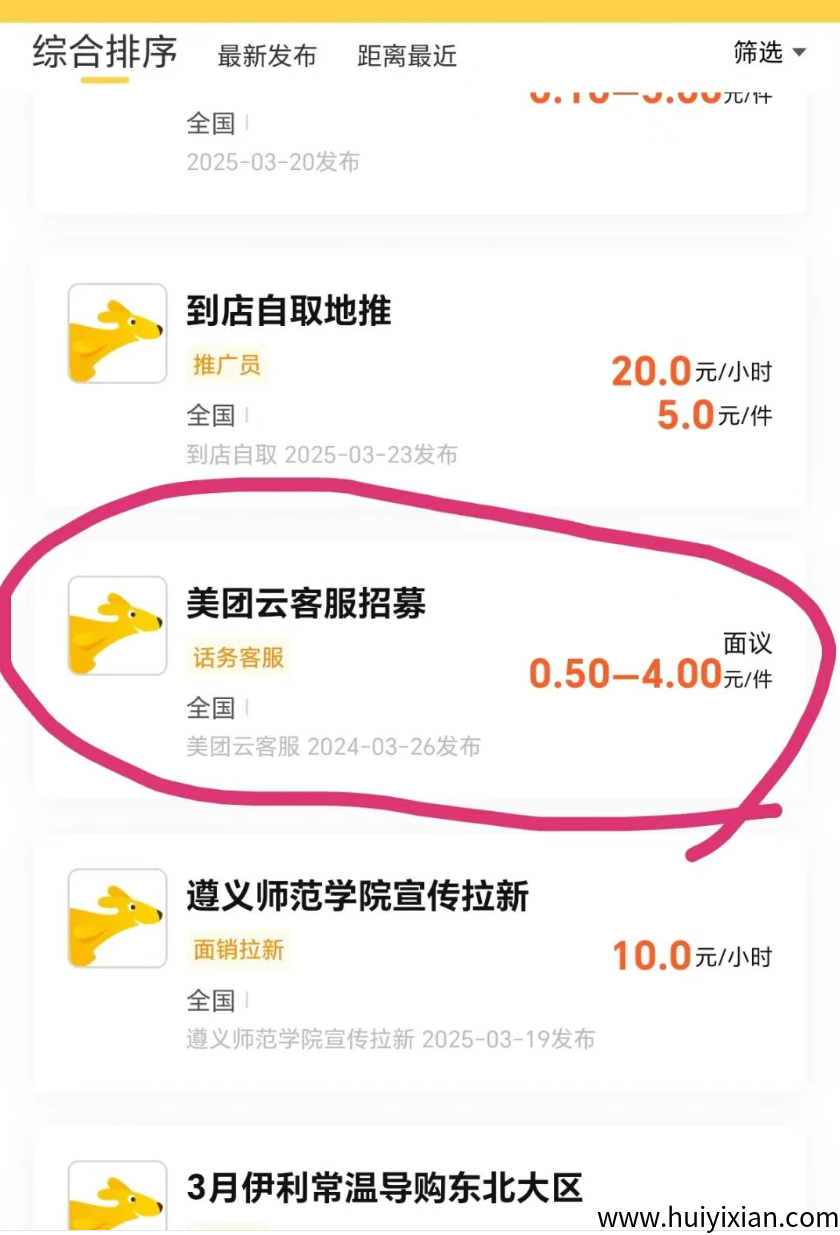Tap the kangaroo logo beside 美团云客服招募
The width and height of the screenshot is (840, 1235).
pos(116,625)
